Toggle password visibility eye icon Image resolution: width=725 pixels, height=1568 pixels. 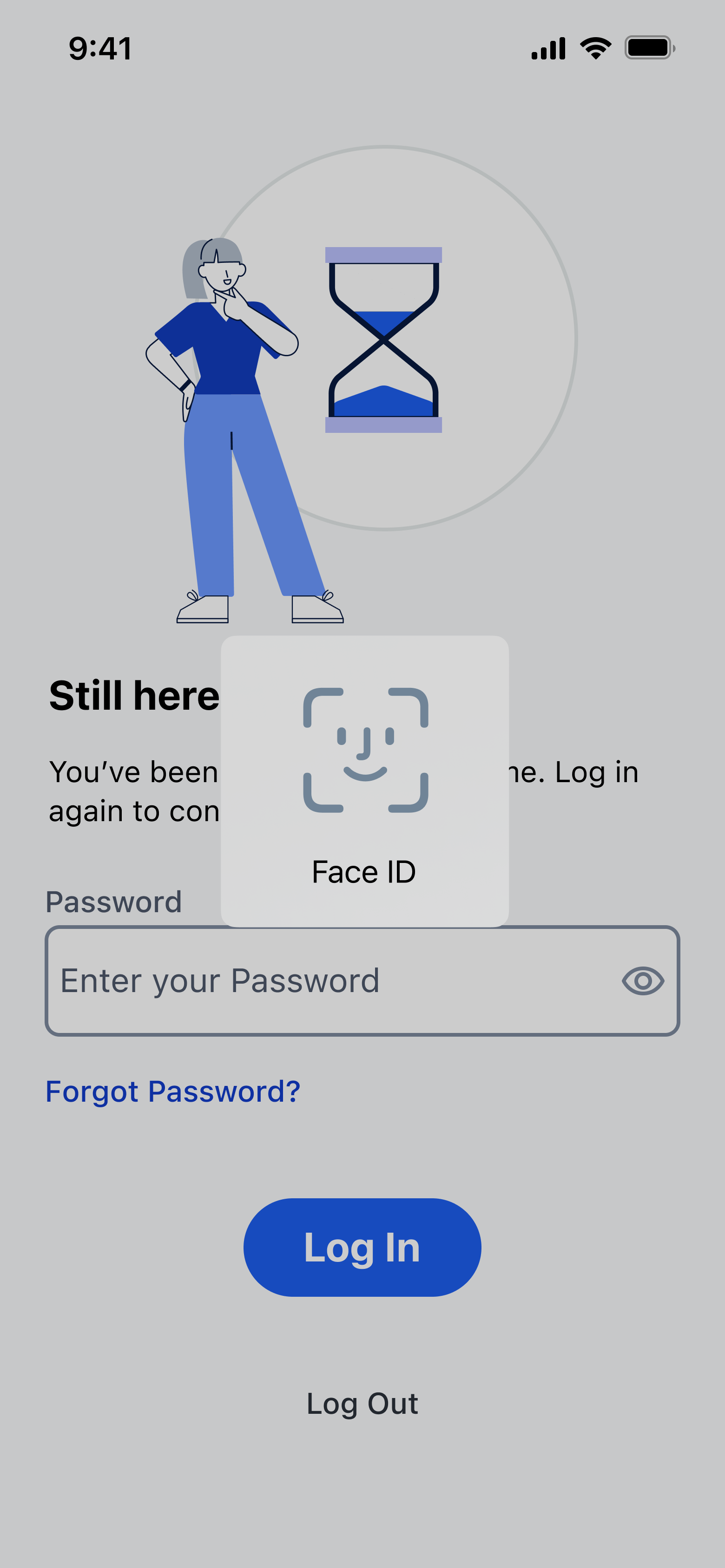(643, 980)
